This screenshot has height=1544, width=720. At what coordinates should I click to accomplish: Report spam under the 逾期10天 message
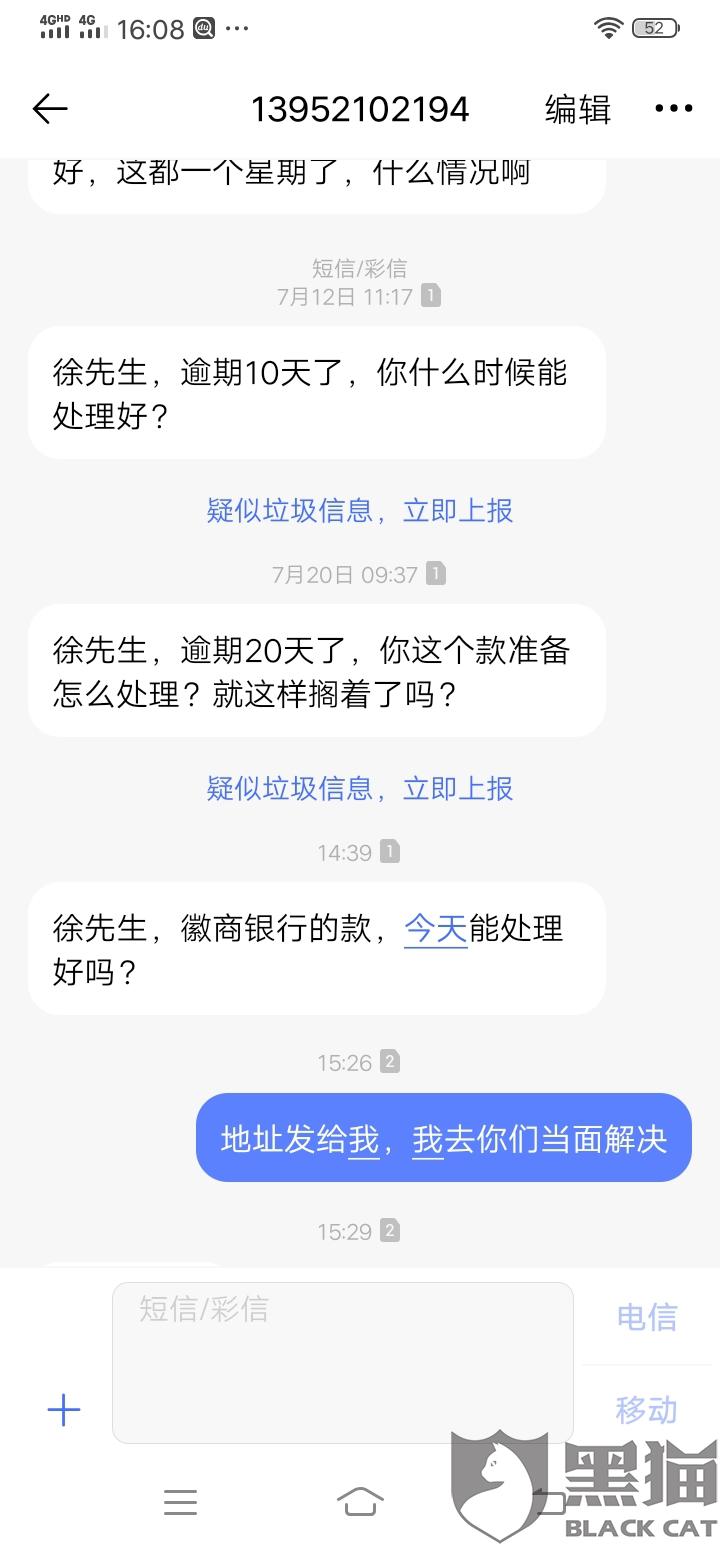click(359, 510)
